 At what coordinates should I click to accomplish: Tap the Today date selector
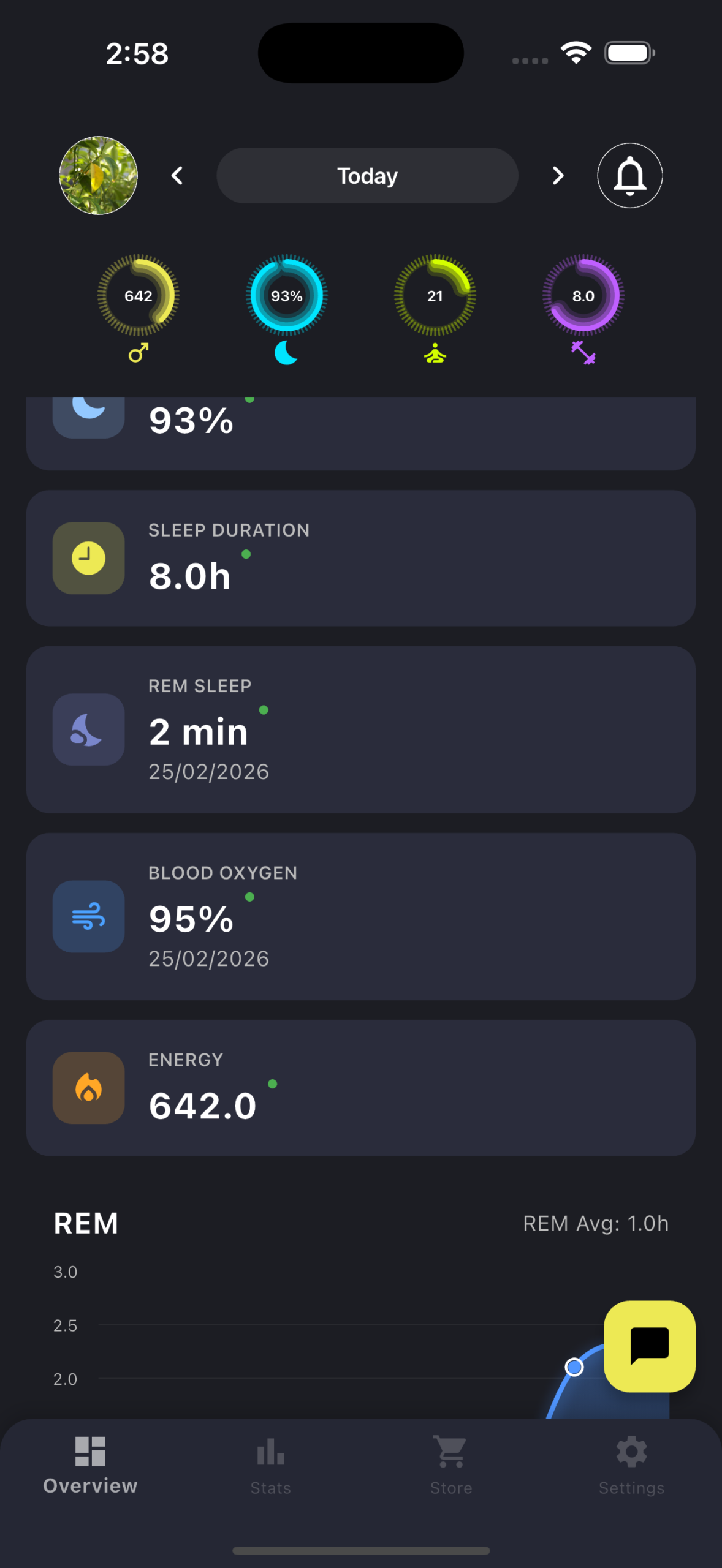click(367, 176)
